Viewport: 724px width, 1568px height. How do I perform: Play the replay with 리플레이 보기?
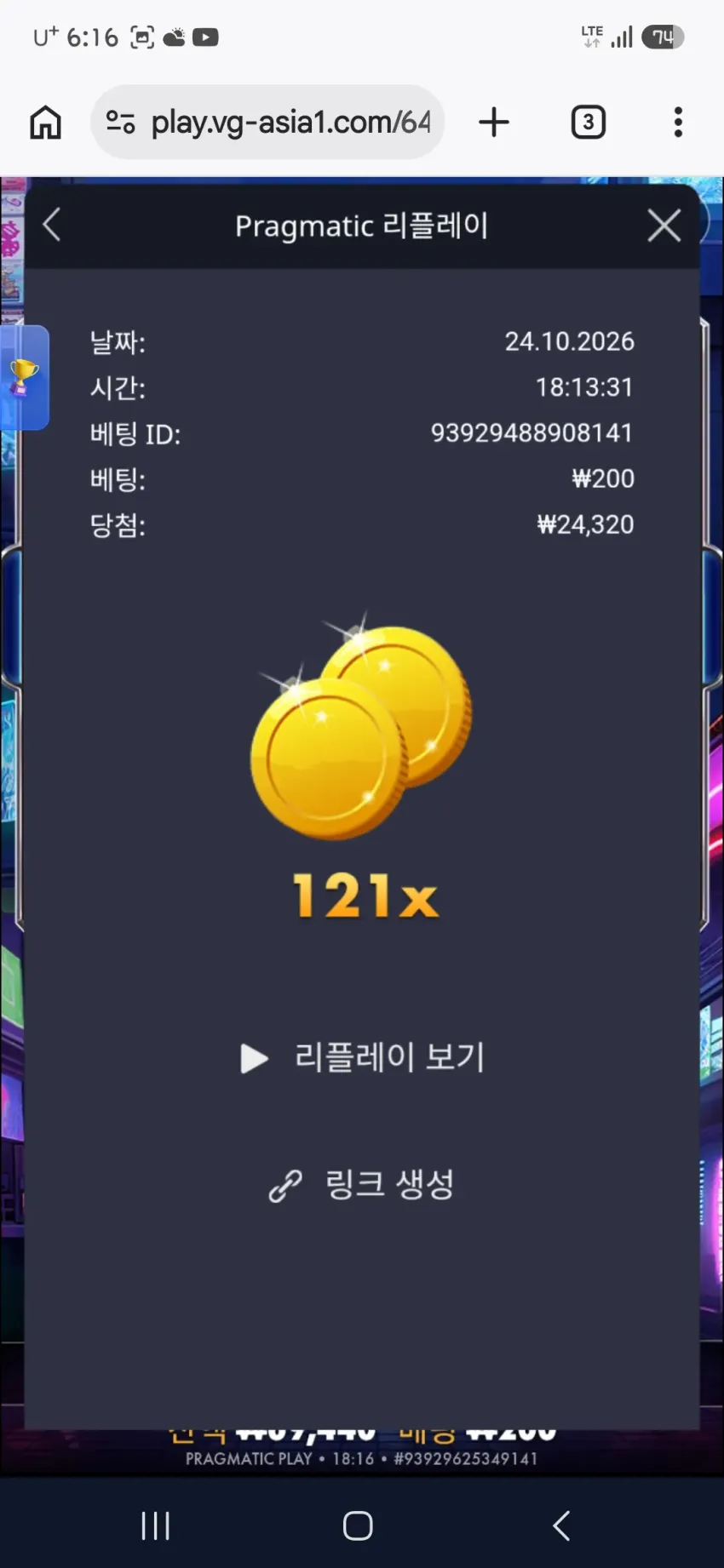click(x=363, y=1057)
